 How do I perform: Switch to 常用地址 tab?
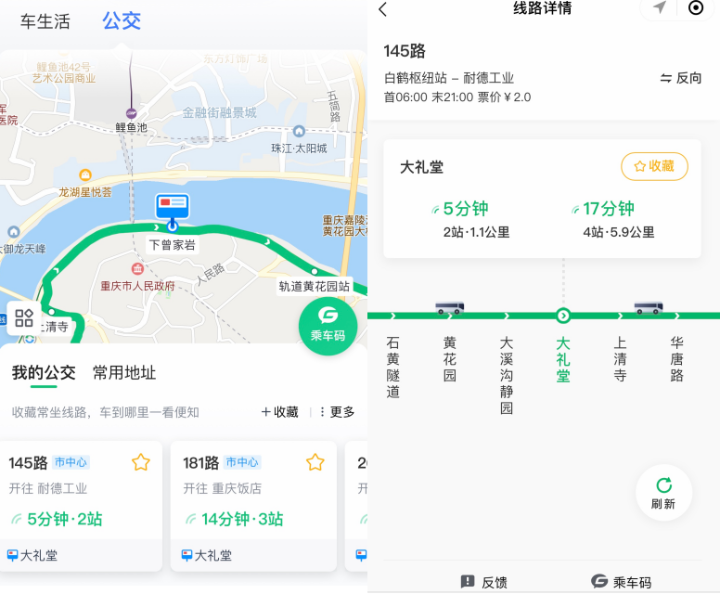pyautogui.click(x=124, y=373)
